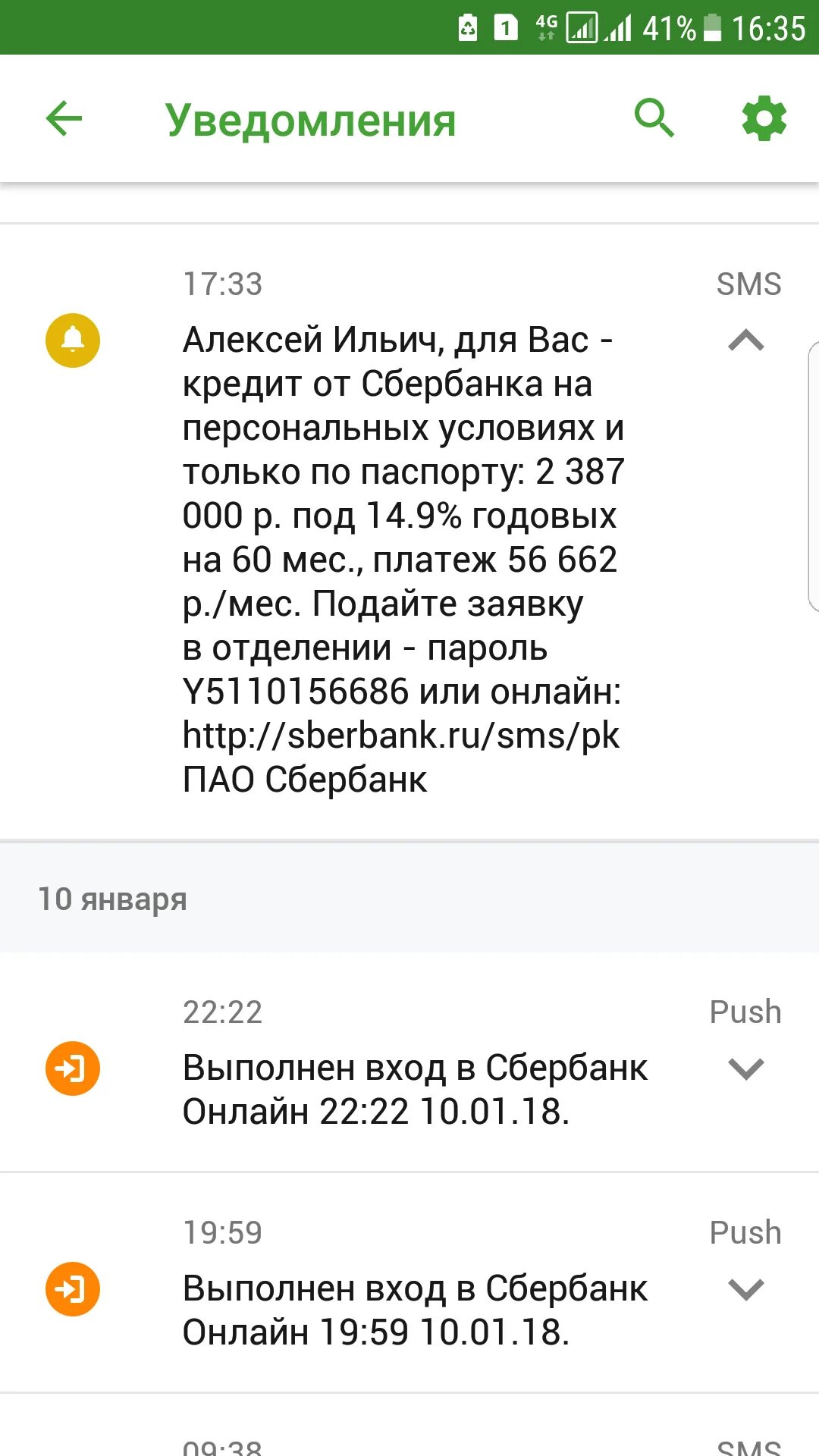Open the 22:22 Sberbank Online login notification
The image size is (819, 1456).
(x=409, y=1062)
